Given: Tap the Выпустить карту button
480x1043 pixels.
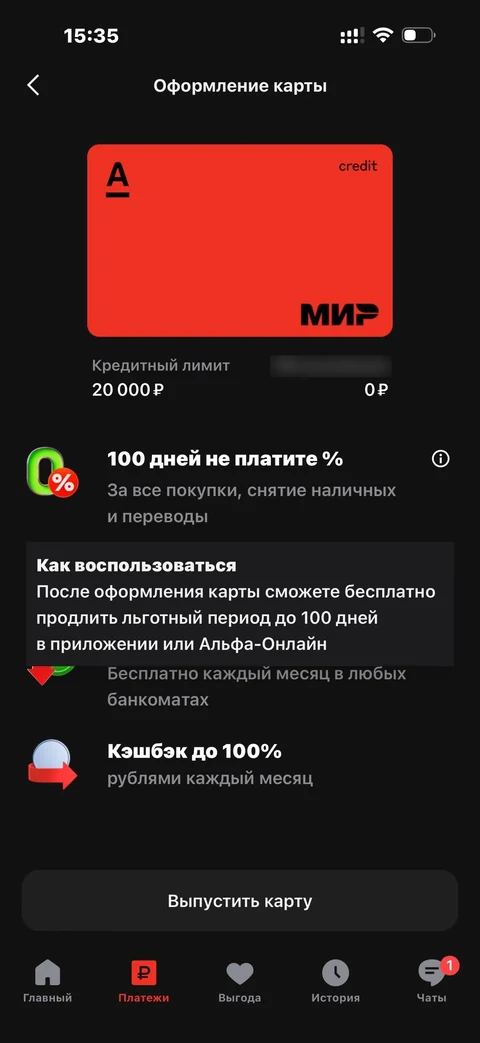Looking at the screenshot, I should point(240,901).
